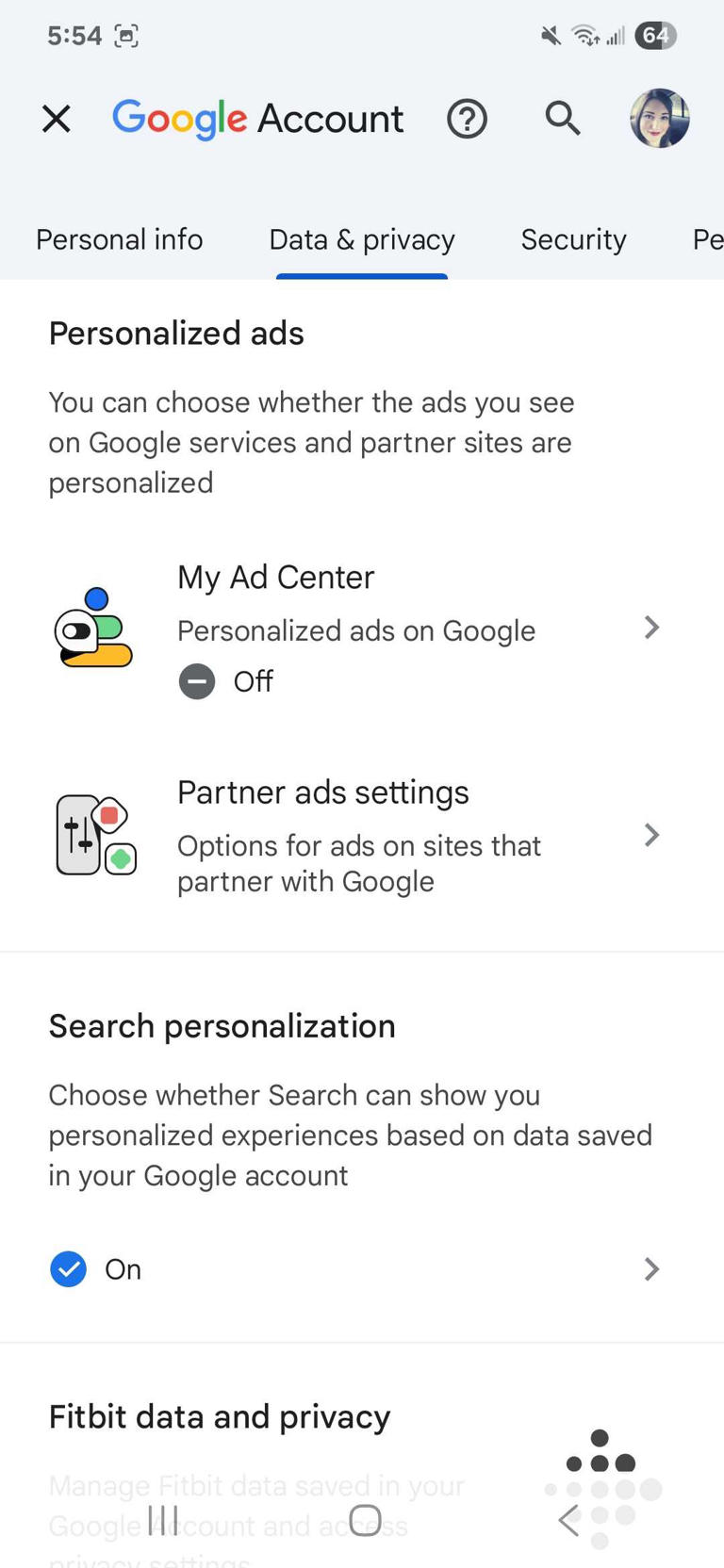724x1568 pixels.
Task: Open Partner ads settings via right arrow
Action: (x=651, y=835)
